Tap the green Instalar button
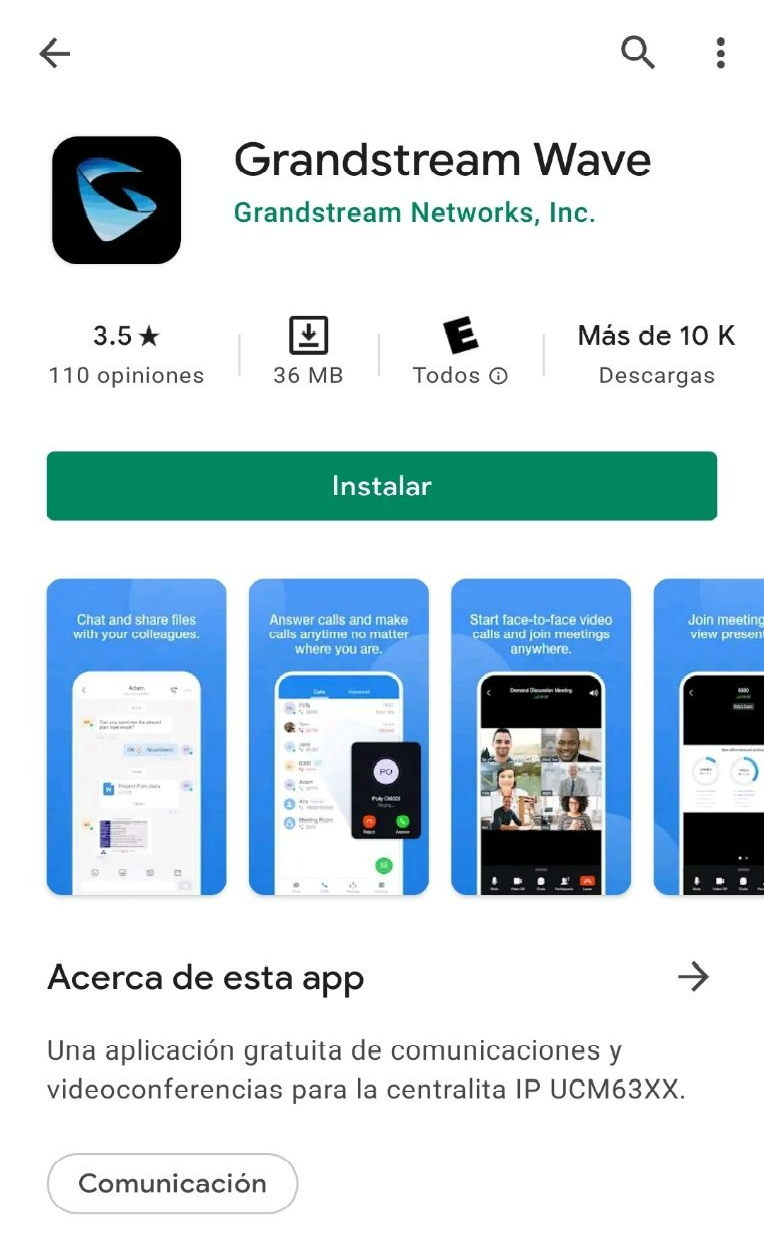The width and height of the screenshot is (764, 1253). pyautogui.click(x=382, y=486)
